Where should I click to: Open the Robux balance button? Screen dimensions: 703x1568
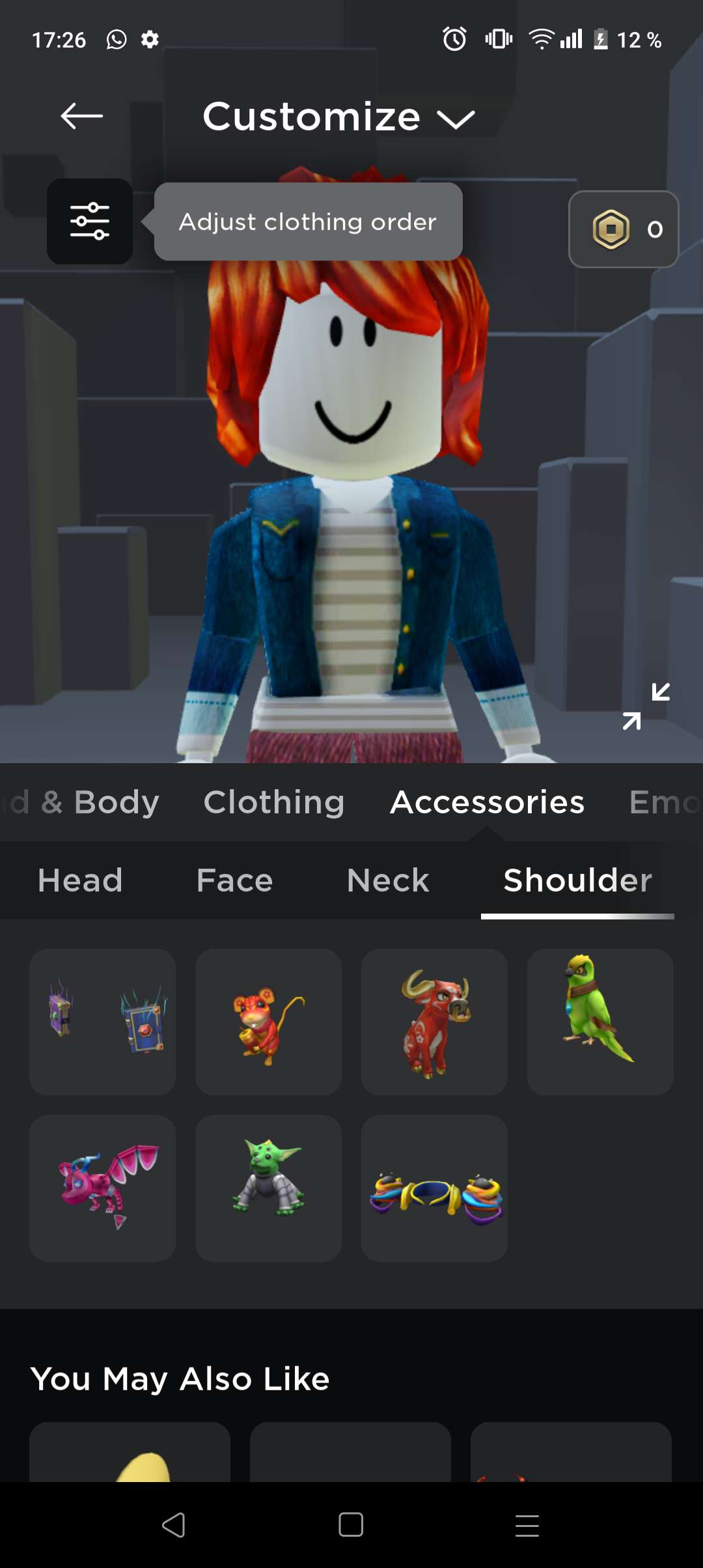pyautogui.click(x=623, y=229)
